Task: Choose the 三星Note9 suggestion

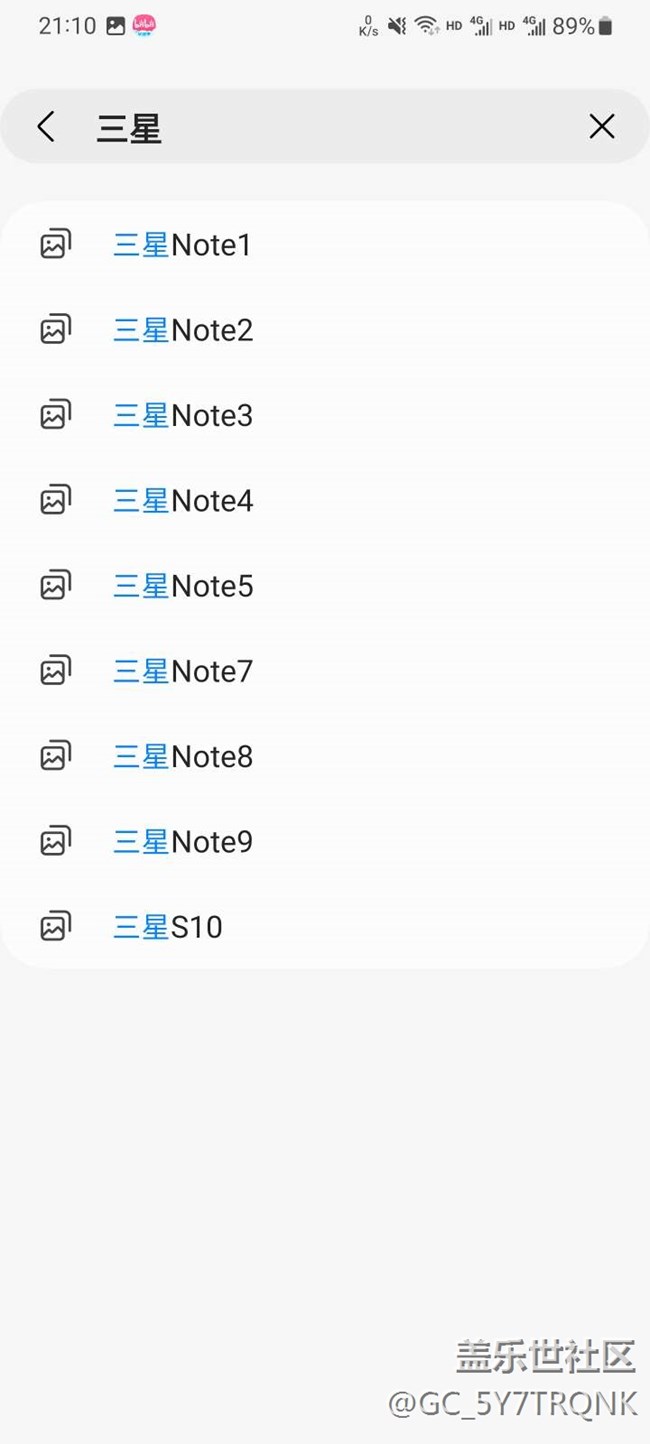Action: (325, 842)
